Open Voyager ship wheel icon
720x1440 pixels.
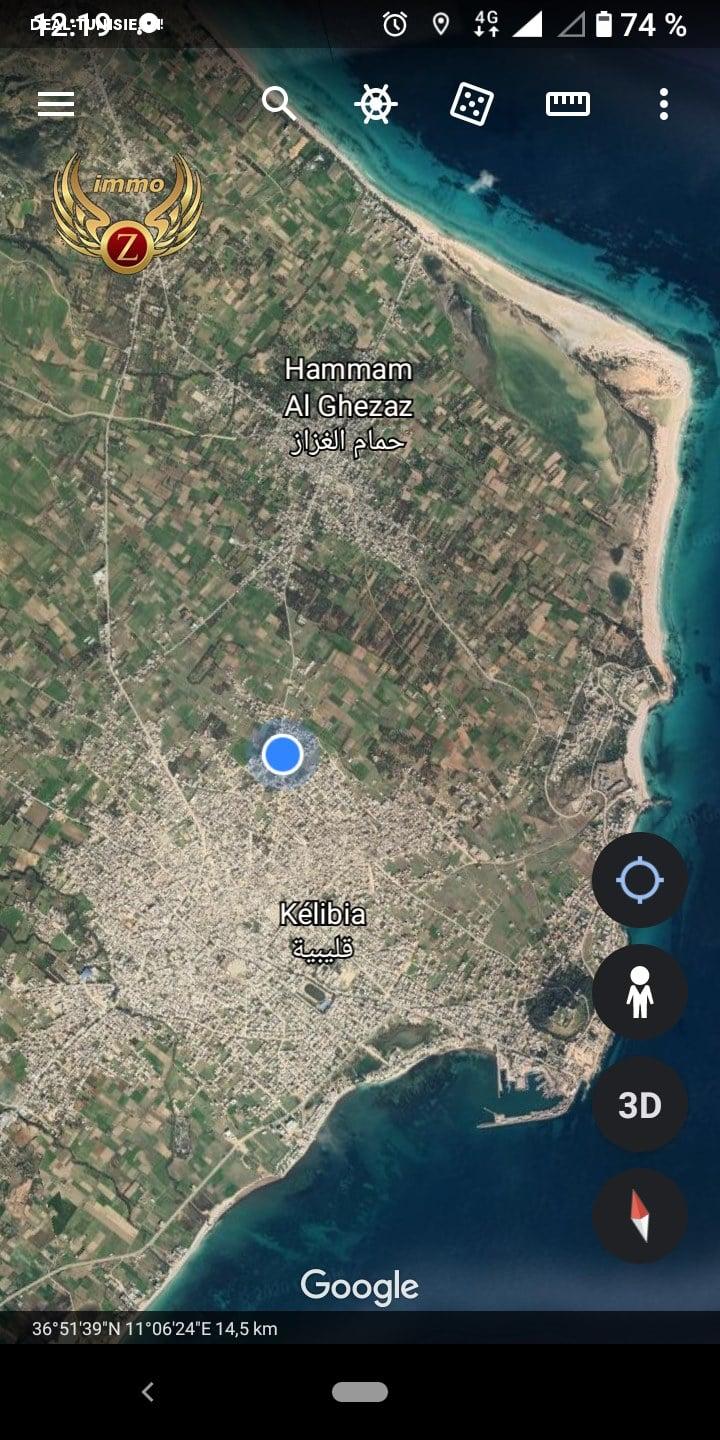(x=376, y=104)
